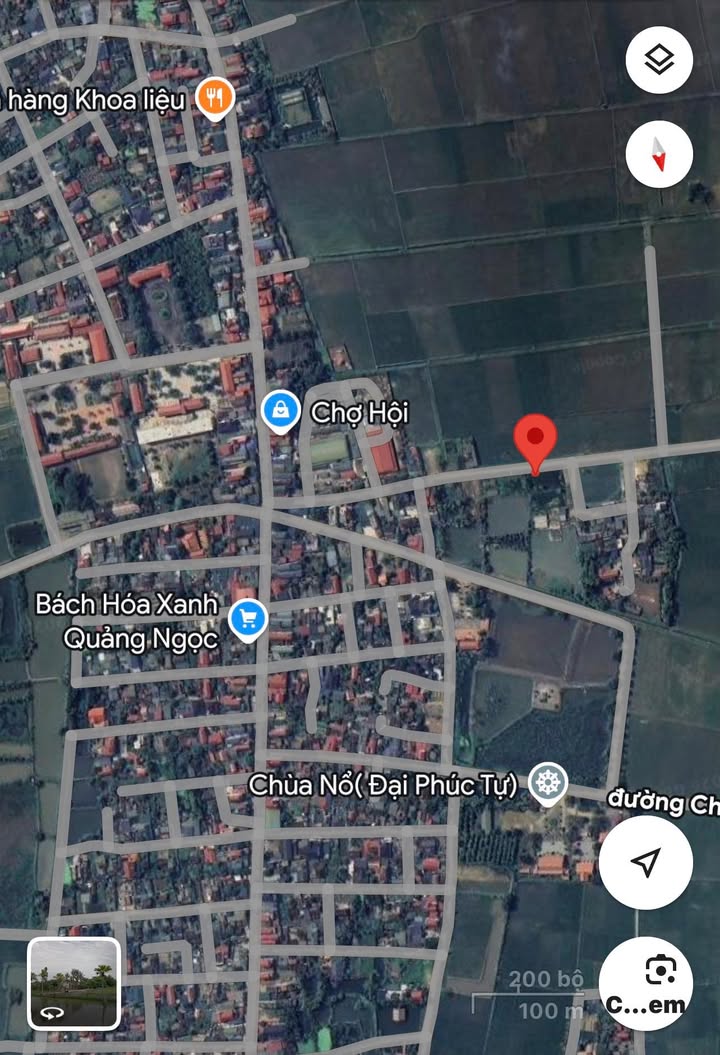Open the camera lens button
This screenshot has width=720, height=1055.
click(659, 983)
